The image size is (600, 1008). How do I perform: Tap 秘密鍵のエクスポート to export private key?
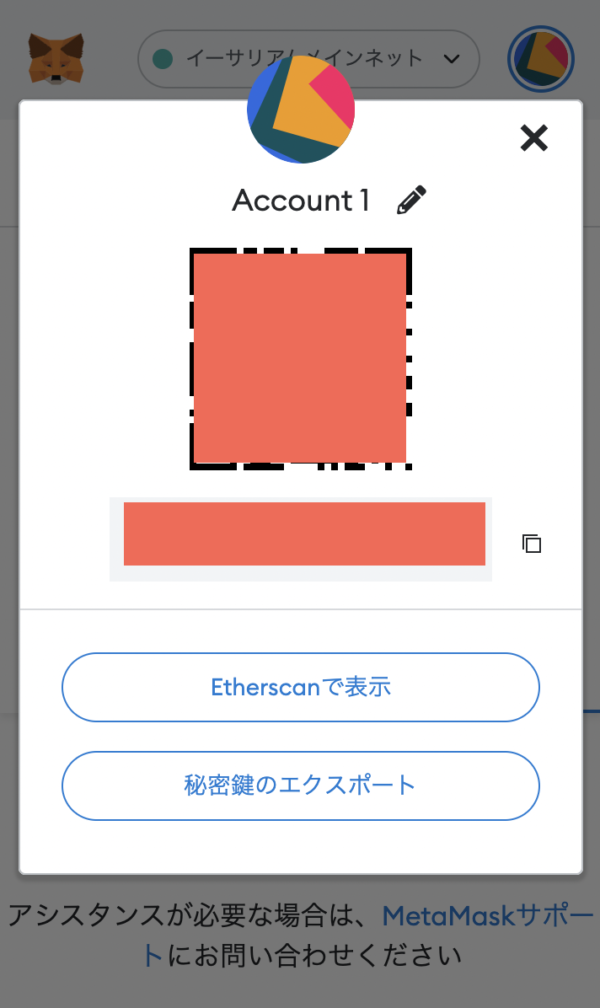coord(300,786)
